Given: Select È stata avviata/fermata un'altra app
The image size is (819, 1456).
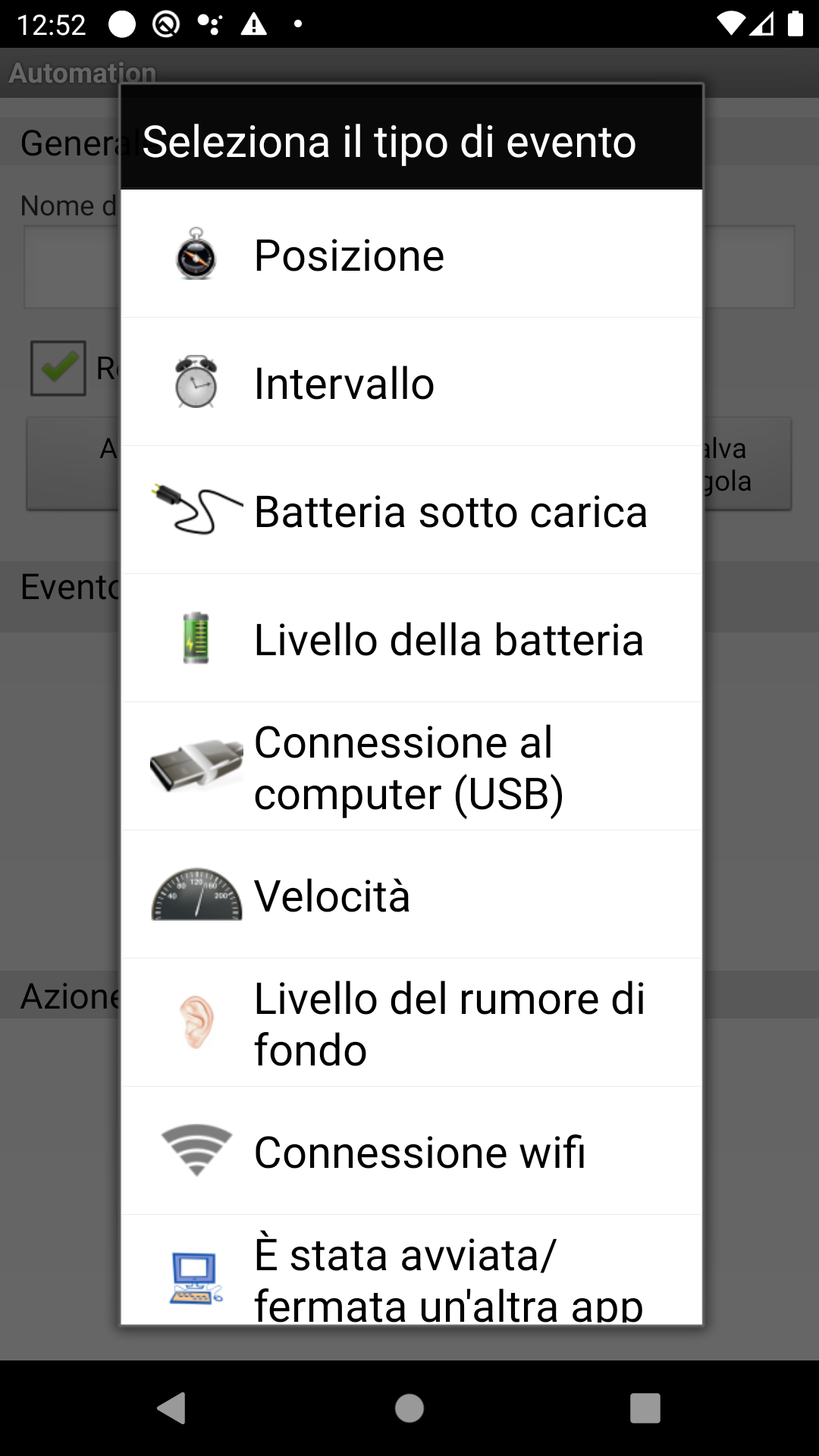Looking at the screenshot, I should coord(411,1274).
